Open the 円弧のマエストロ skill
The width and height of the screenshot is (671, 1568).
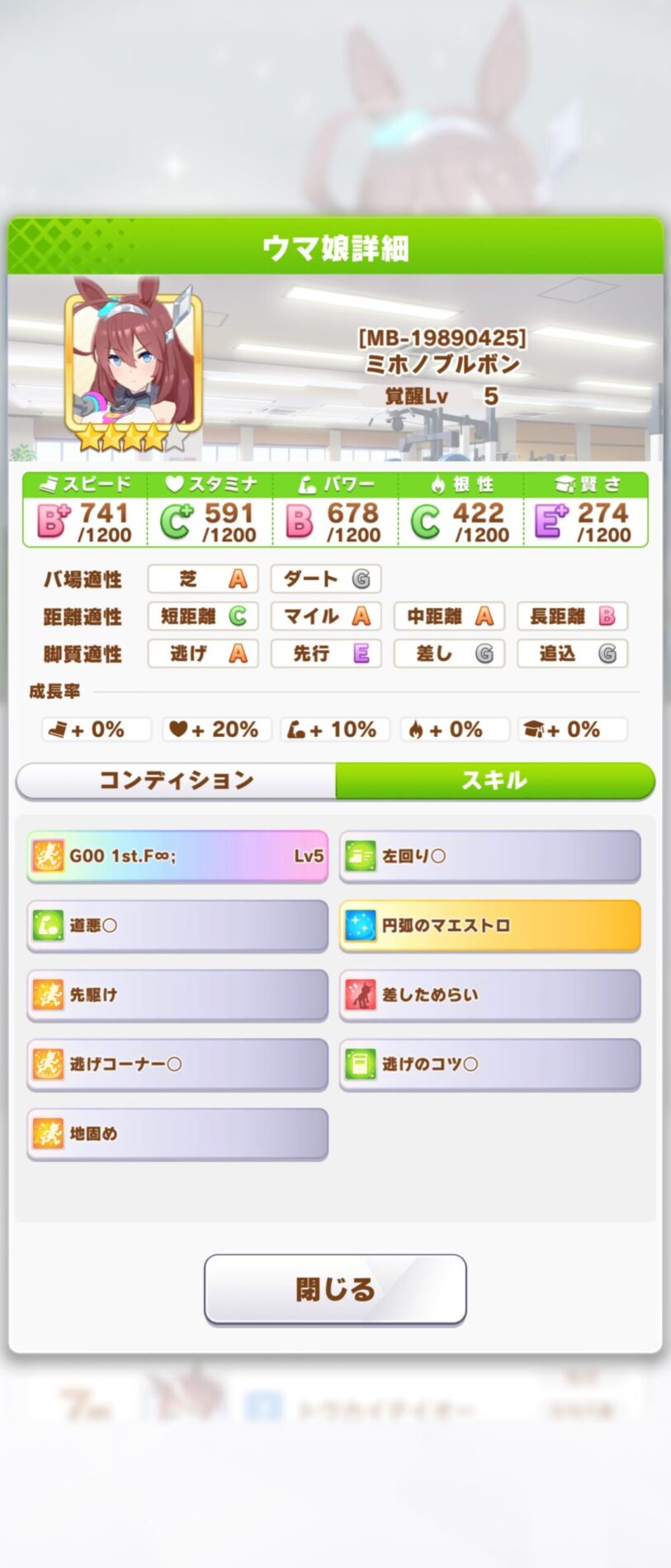490,925
